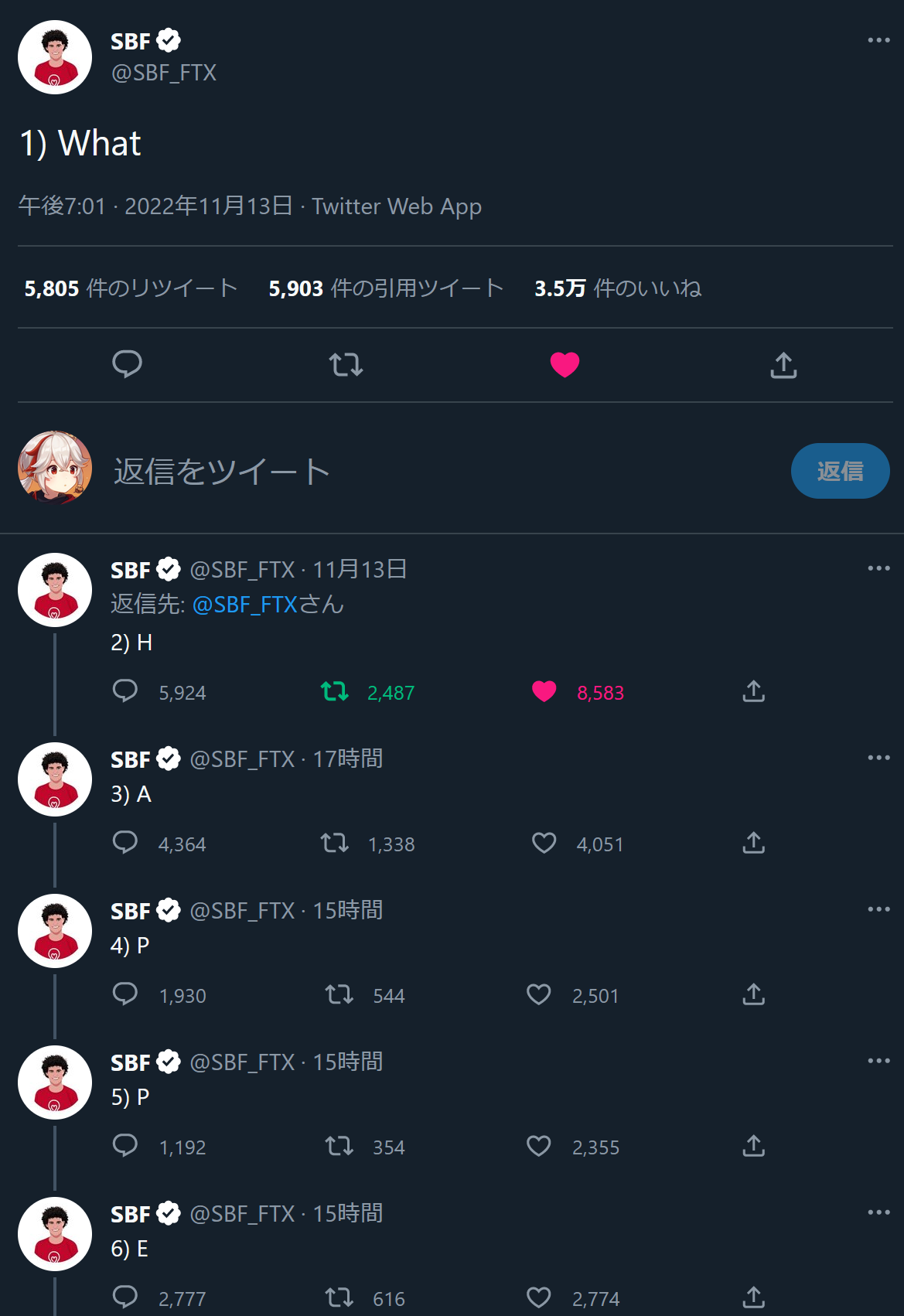Image resolution: width=904 pixels, height=1316 pixels.
Task: View the 5,805 retweets list
Action: [131, 288]
